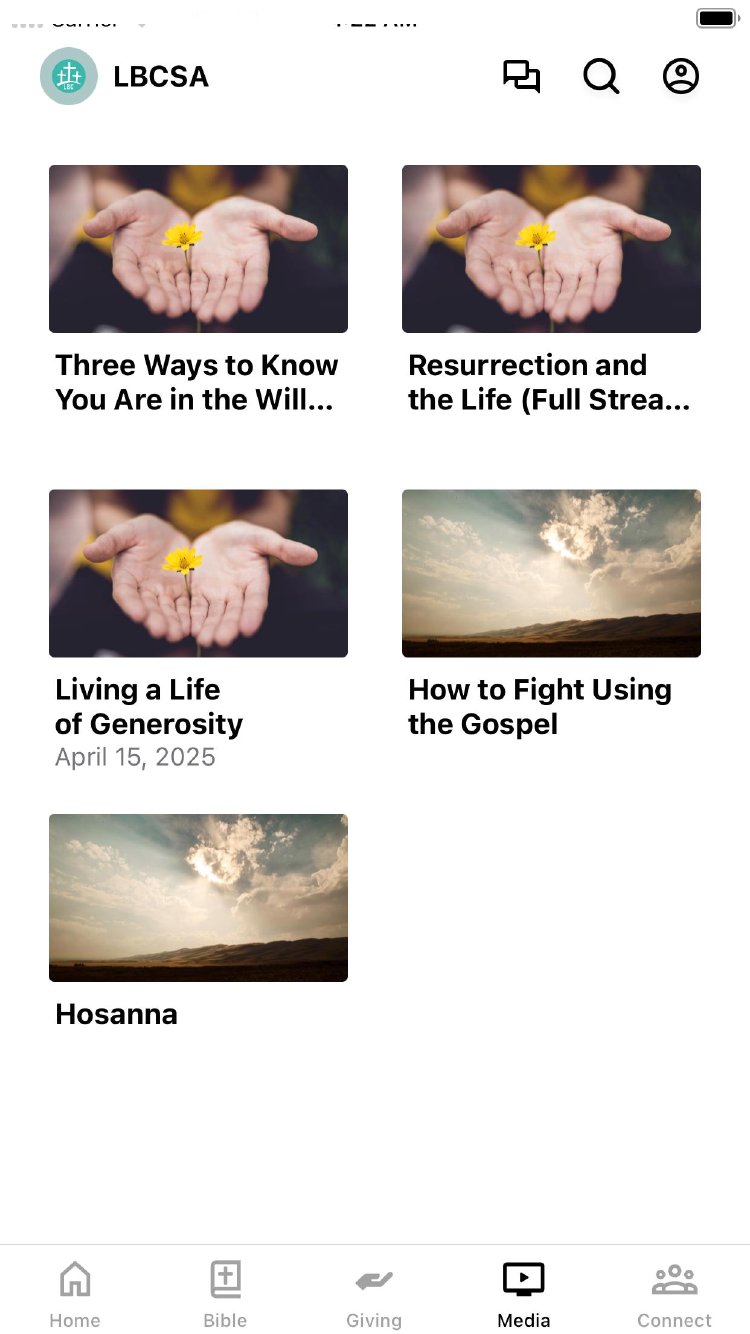Open the Hosanna media item
This screenshot has height=1334, width=750.
(198, 897)
